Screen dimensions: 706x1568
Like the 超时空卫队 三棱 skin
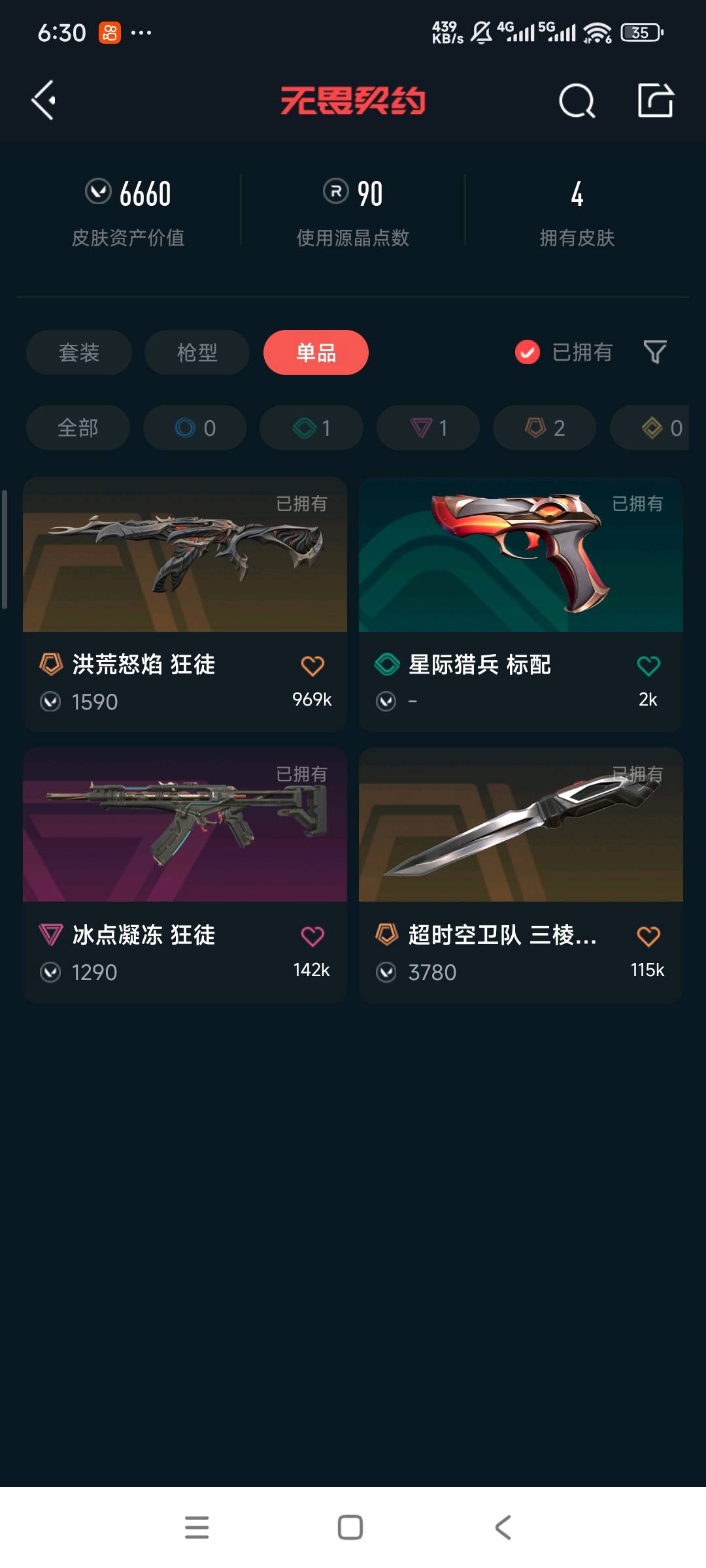point(648,936)
